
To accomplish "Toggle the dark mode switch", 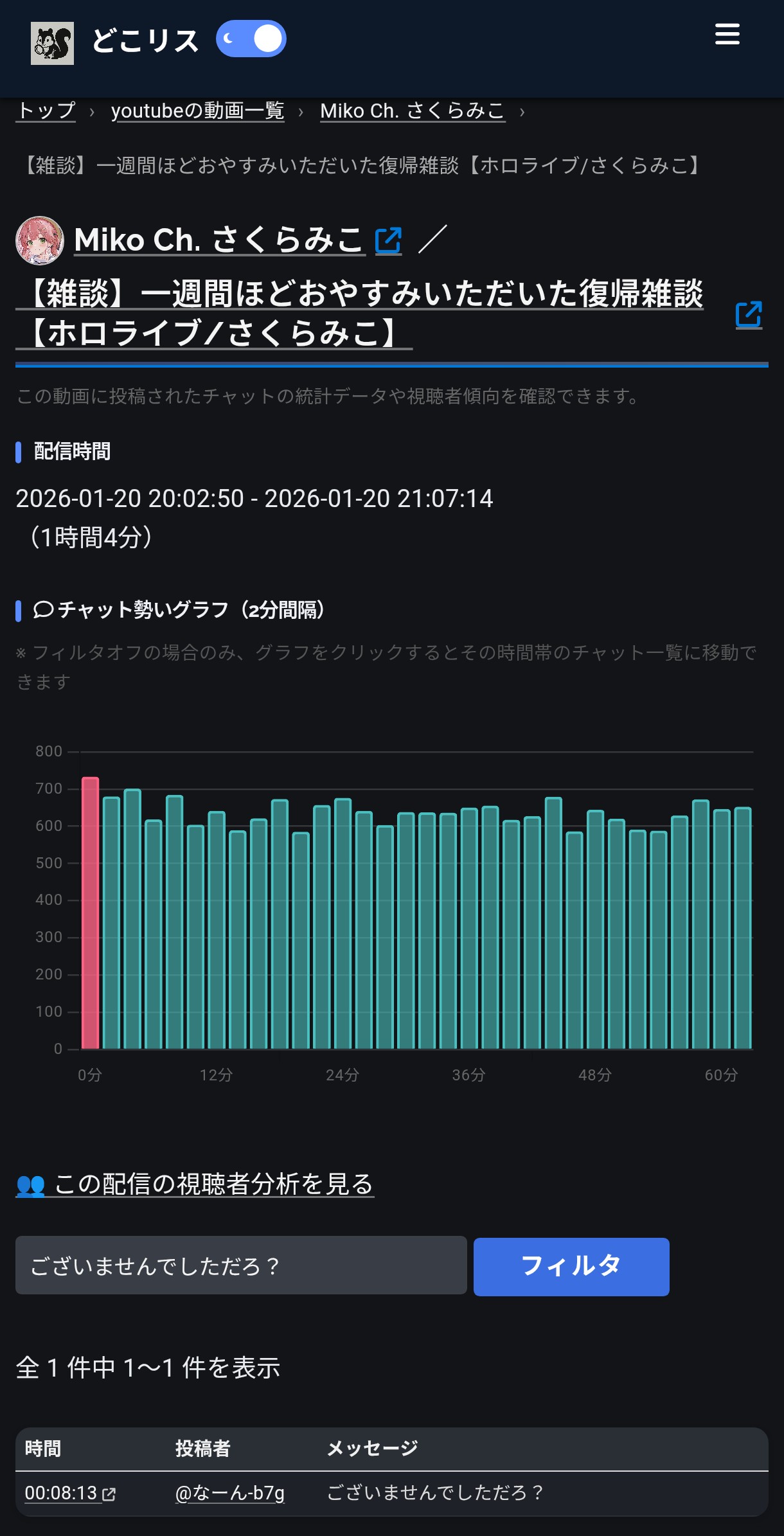I will 251,39.
